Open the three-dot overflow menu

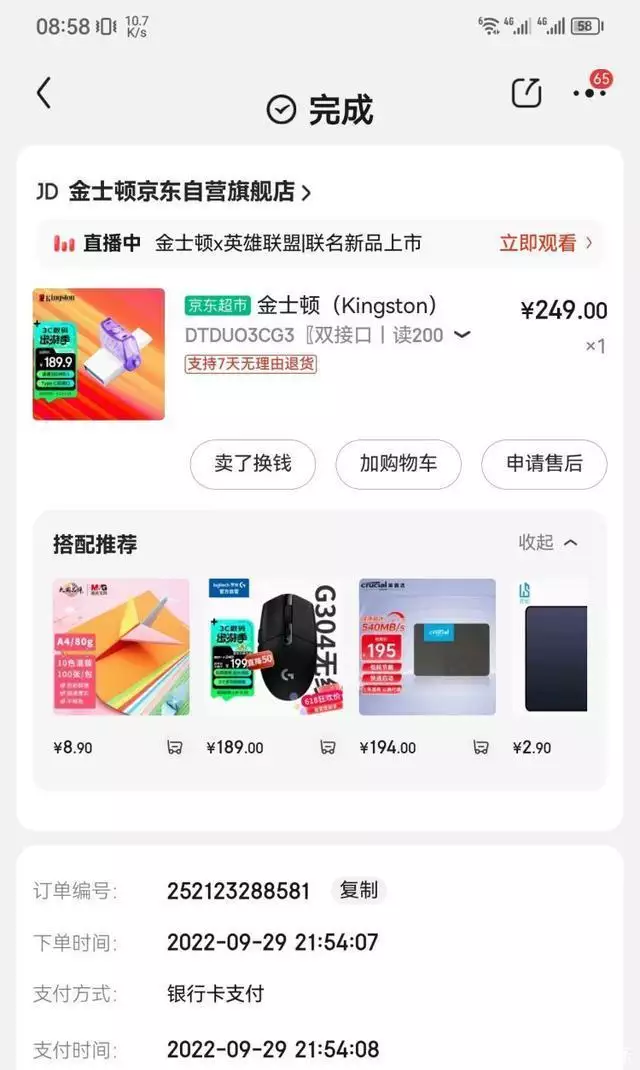tap(589, 93)
